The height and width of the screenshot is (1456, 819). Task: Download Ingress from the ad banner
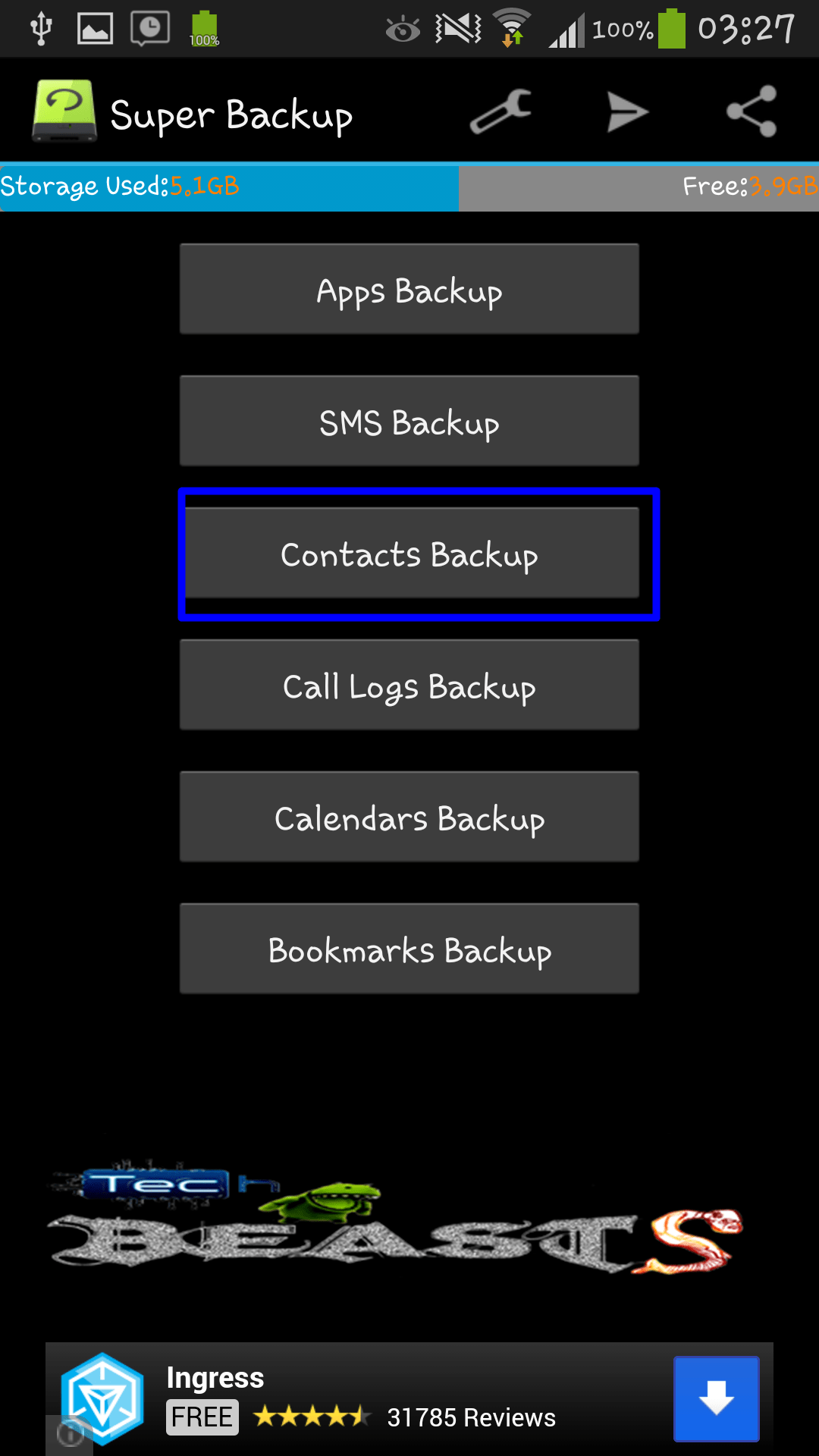click(x=716, y=1398)
